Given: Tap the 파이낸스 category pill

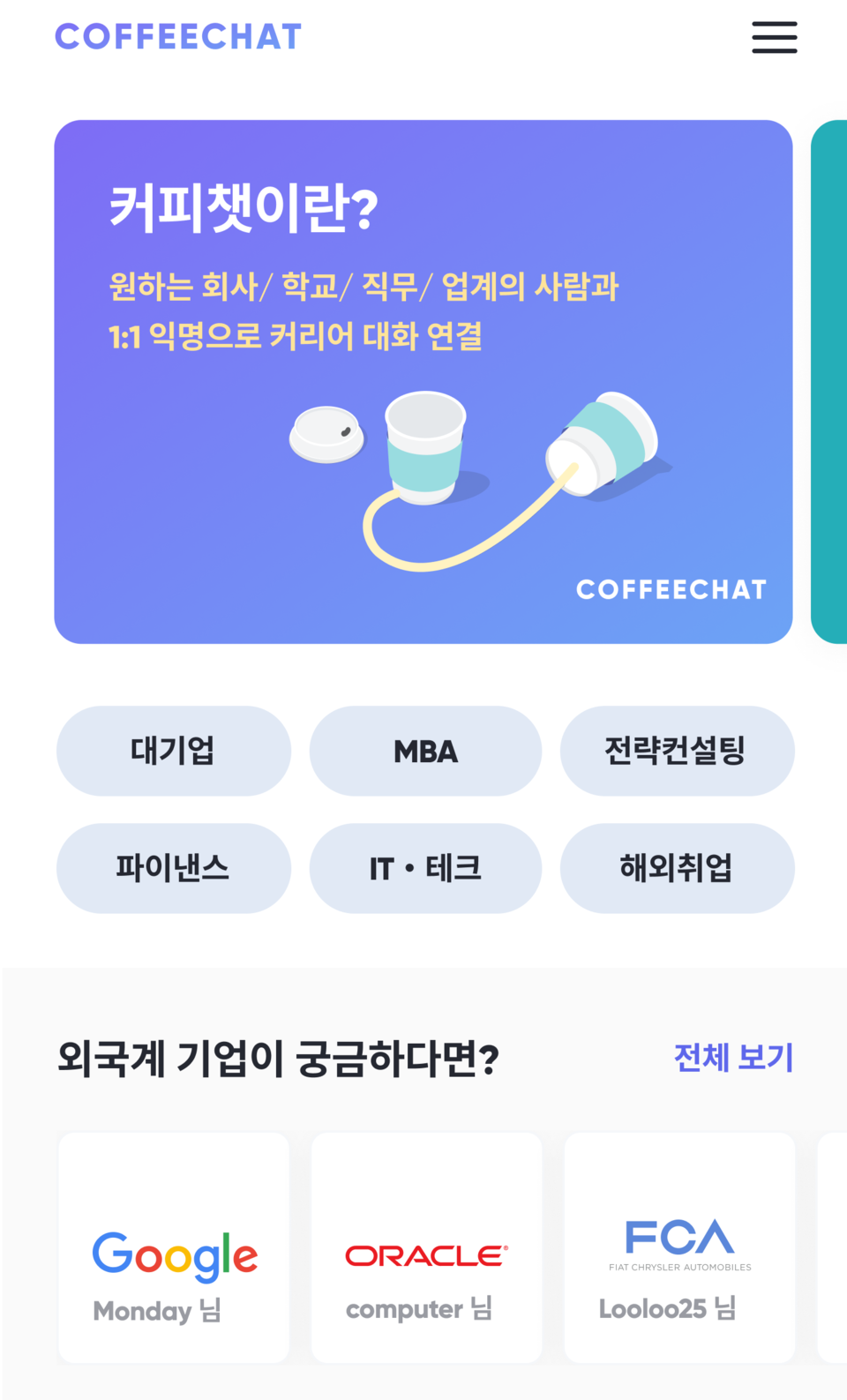Looking at the screenshot, I should [x=174, y=868].
